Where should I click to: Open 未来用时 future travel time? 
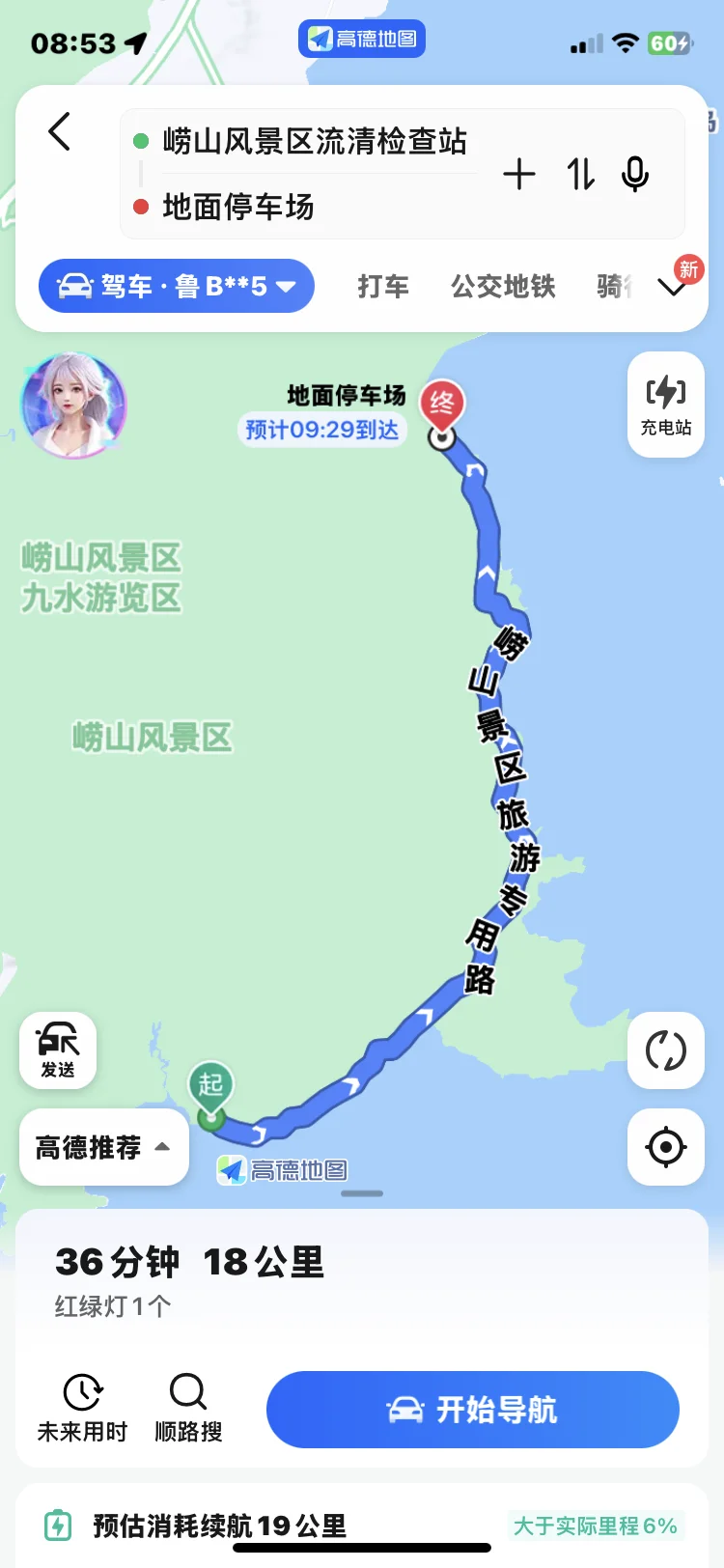(x=82, y=1409)
